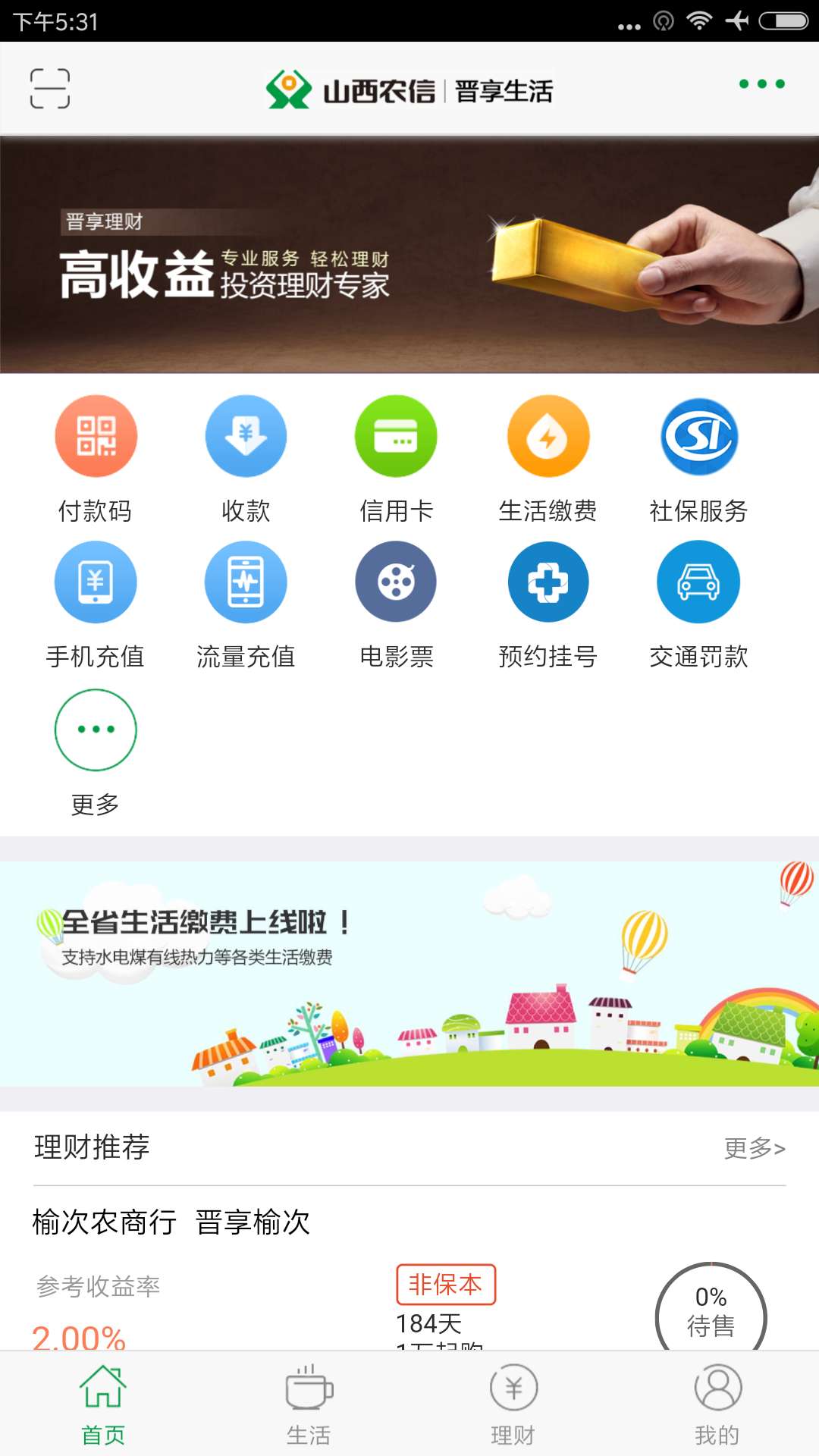This screenshot has height=1456, width=819.
Task: Switch to the 我的 tab
Action: (717, 1403)
